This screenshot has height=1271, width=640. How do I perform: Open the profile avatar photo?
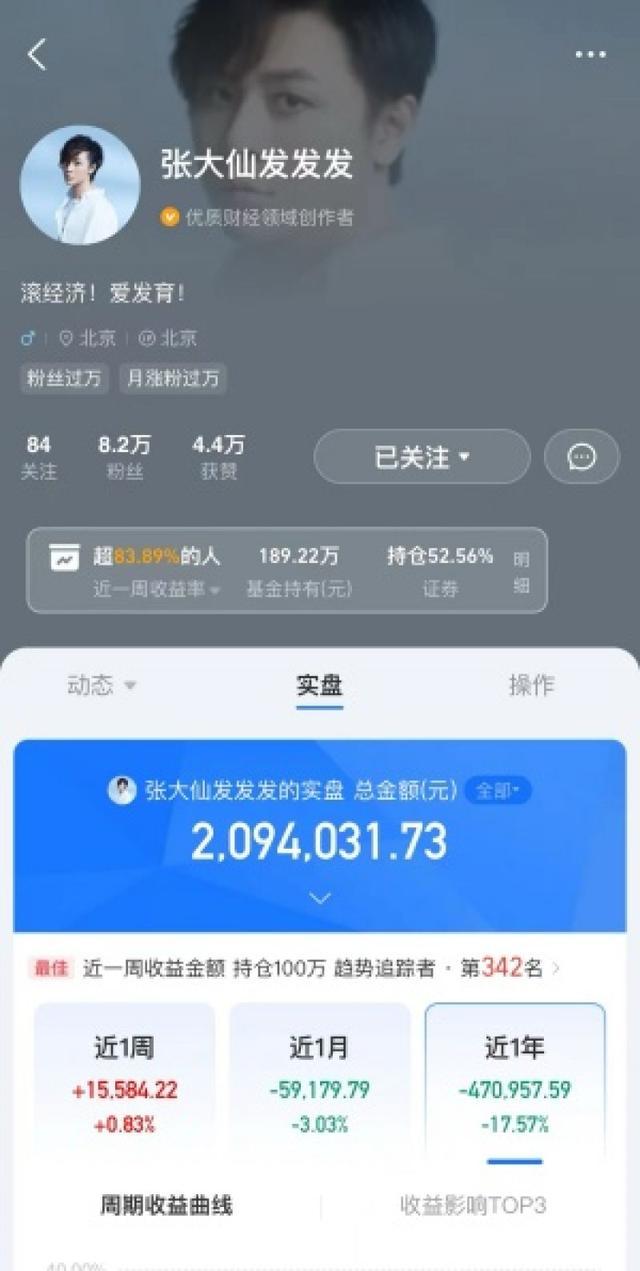click(x=80, y=185)
